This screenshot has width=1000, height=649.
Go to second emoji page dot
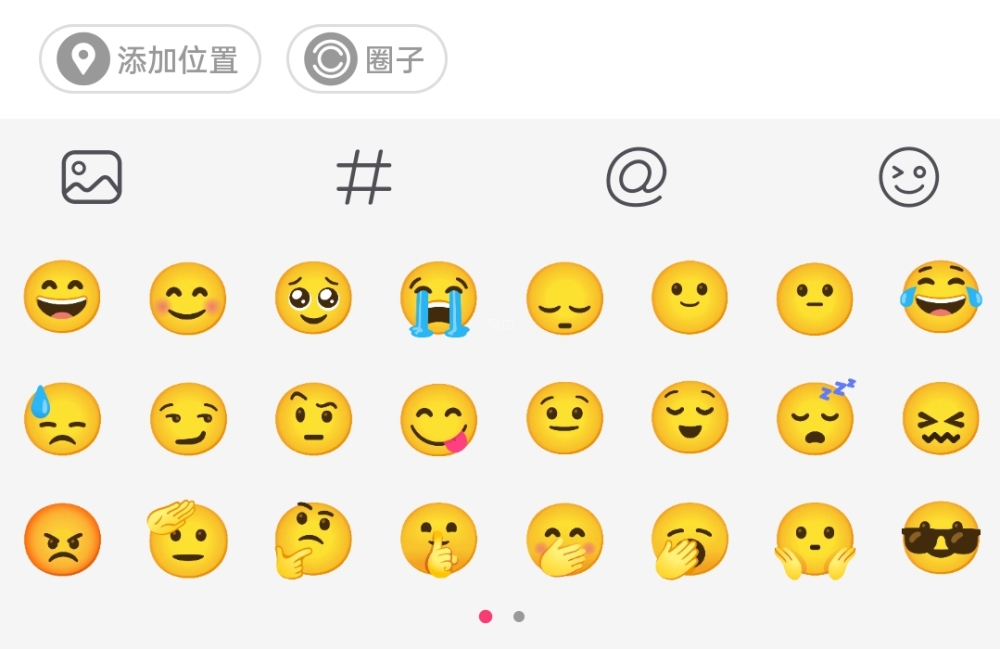tap(519, 616)
